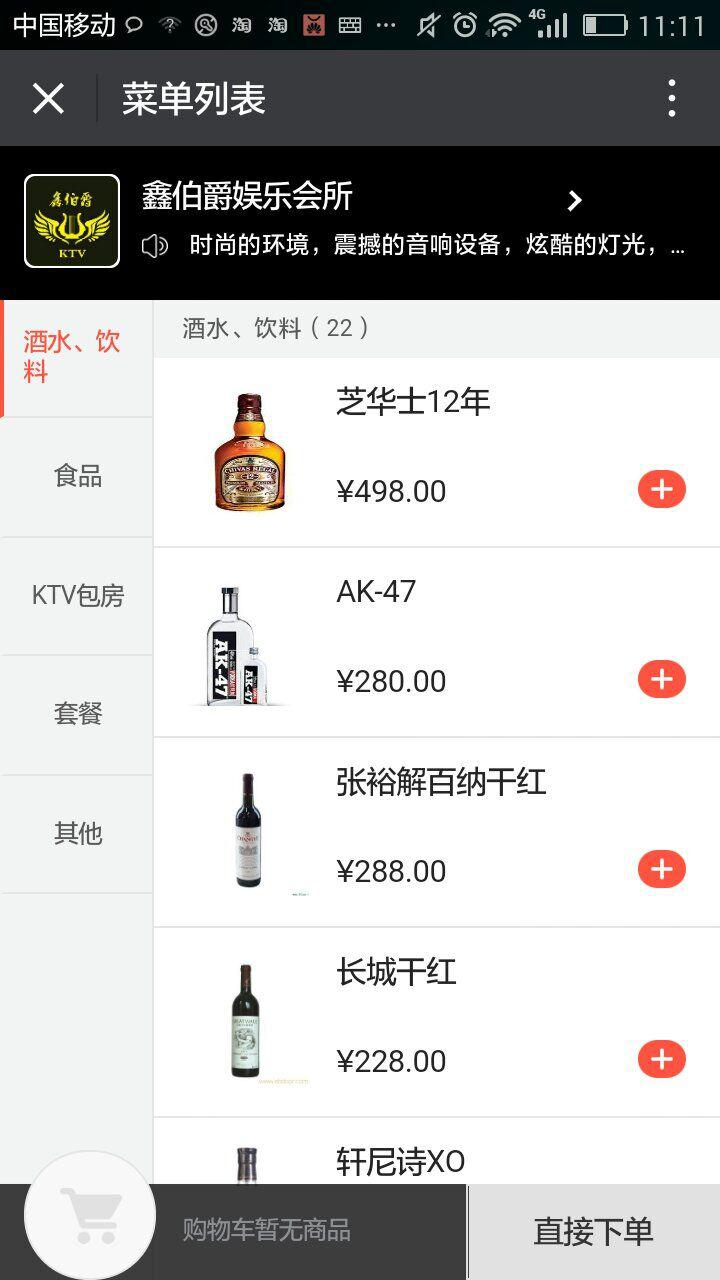Switch to the KTV包房 category
This screenshot has width=720, height=1280.
(77, 596)
